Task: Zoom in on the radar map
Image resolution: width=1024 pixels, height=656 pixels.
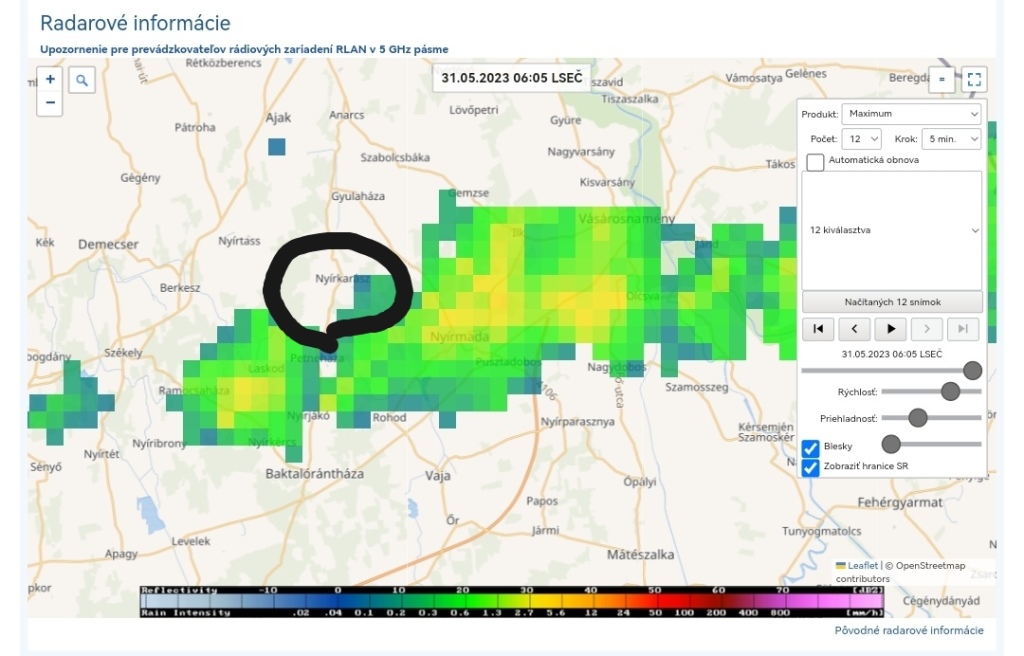Action: pyautogui.click(x=50, y=79)
